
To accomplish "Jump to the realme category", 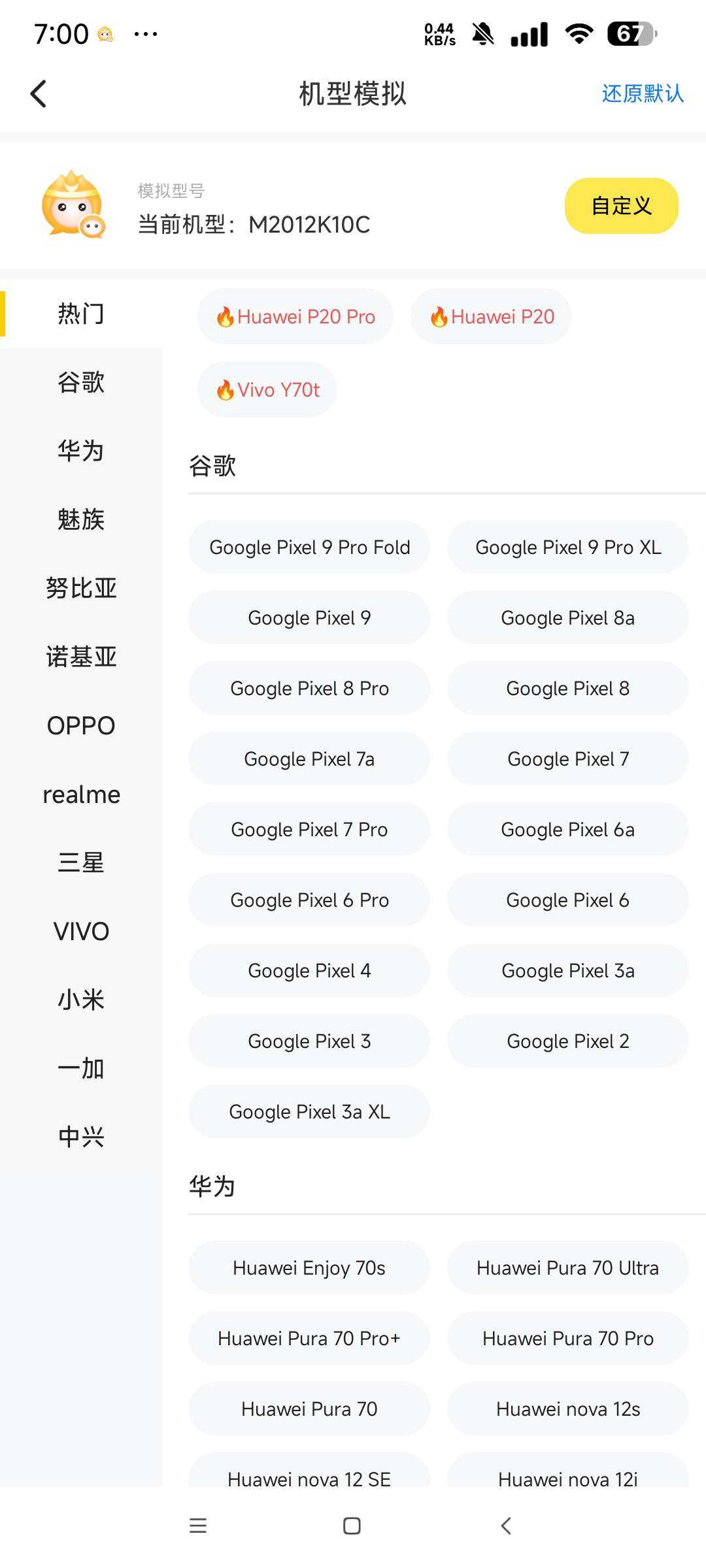I will tap(81, 794).
